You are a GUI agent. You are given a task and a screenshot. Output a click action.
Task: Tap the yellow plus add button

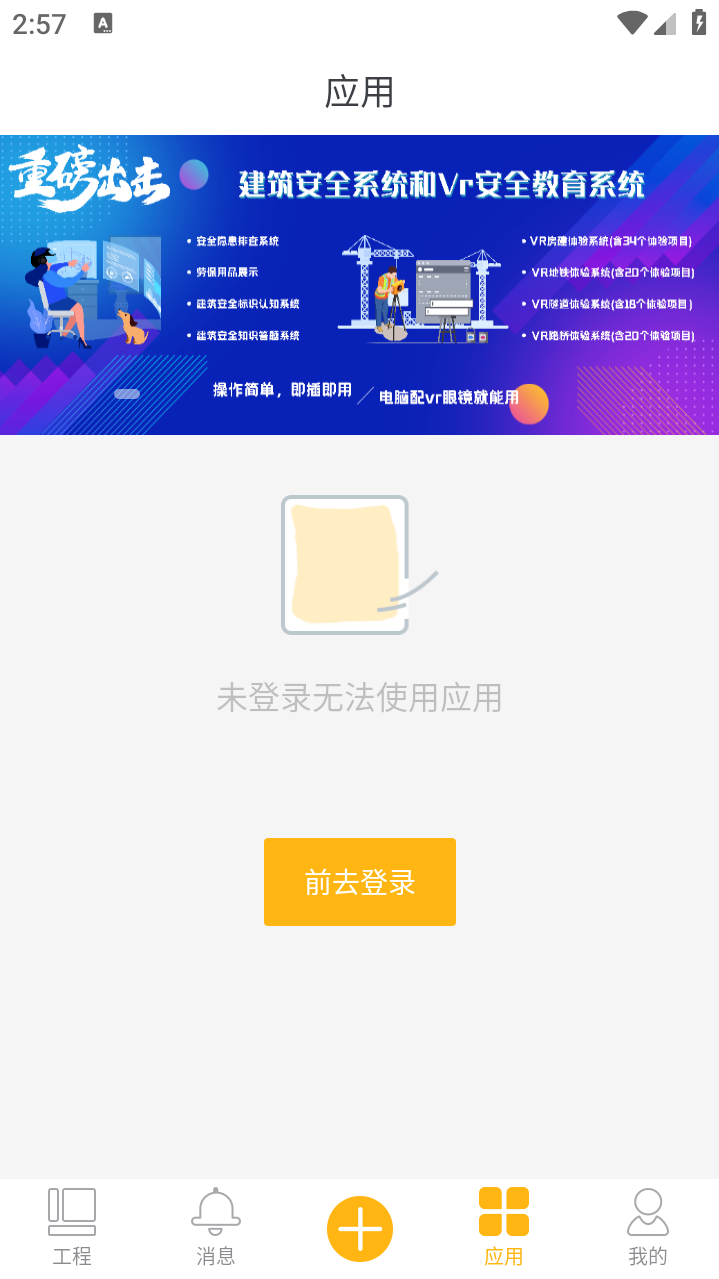point(359,1228)
